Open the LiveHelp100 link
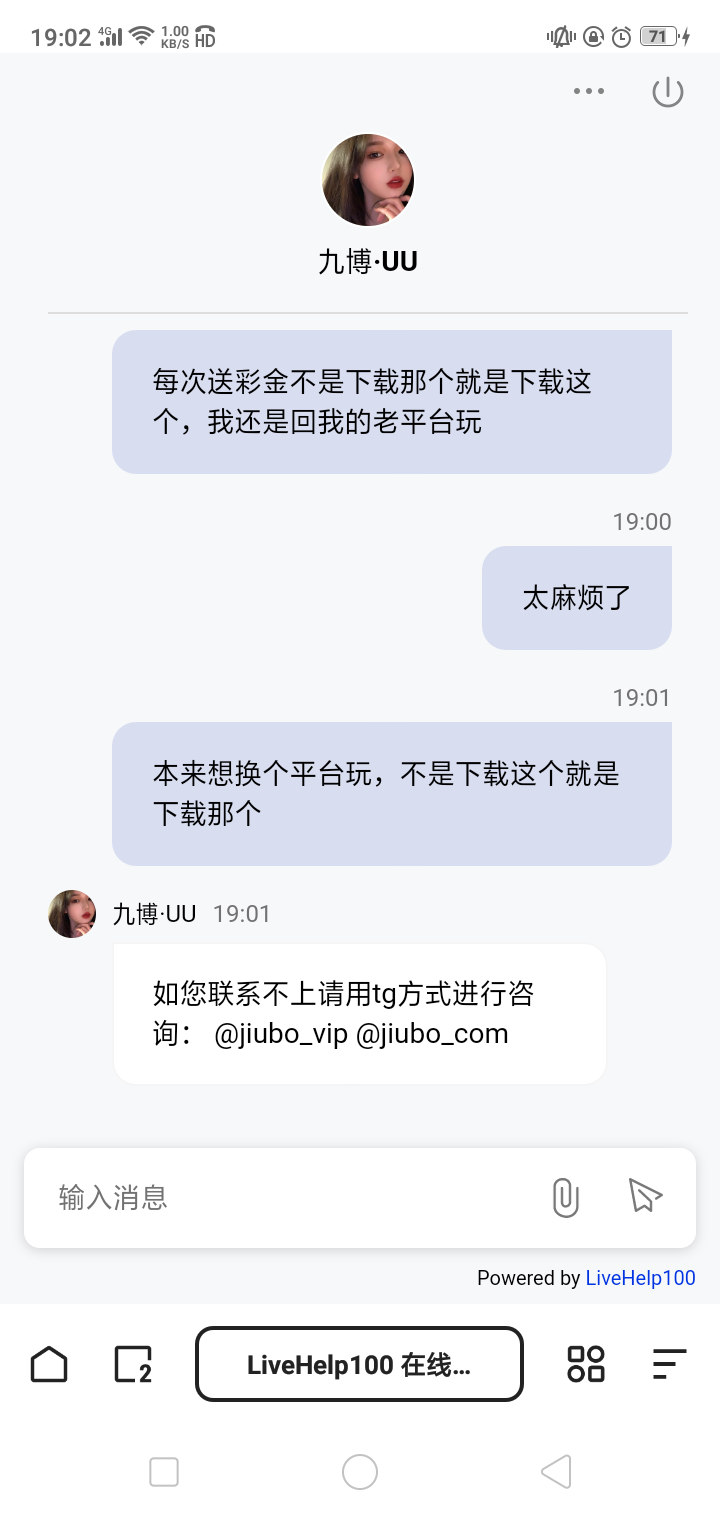This screenshot has width=720, height=1520. click(640, 1278)
